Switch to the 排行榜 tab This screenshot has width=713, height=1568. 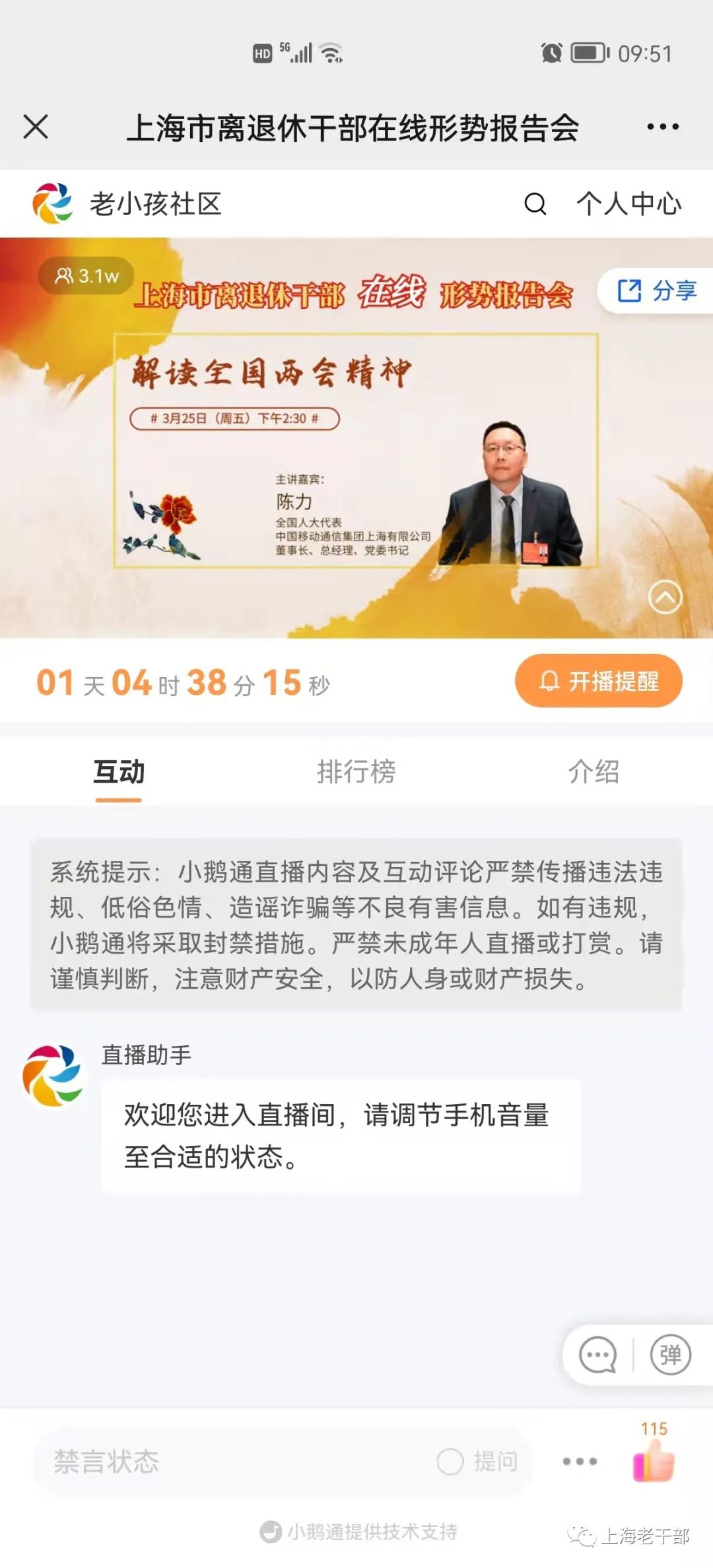[356, 771]
